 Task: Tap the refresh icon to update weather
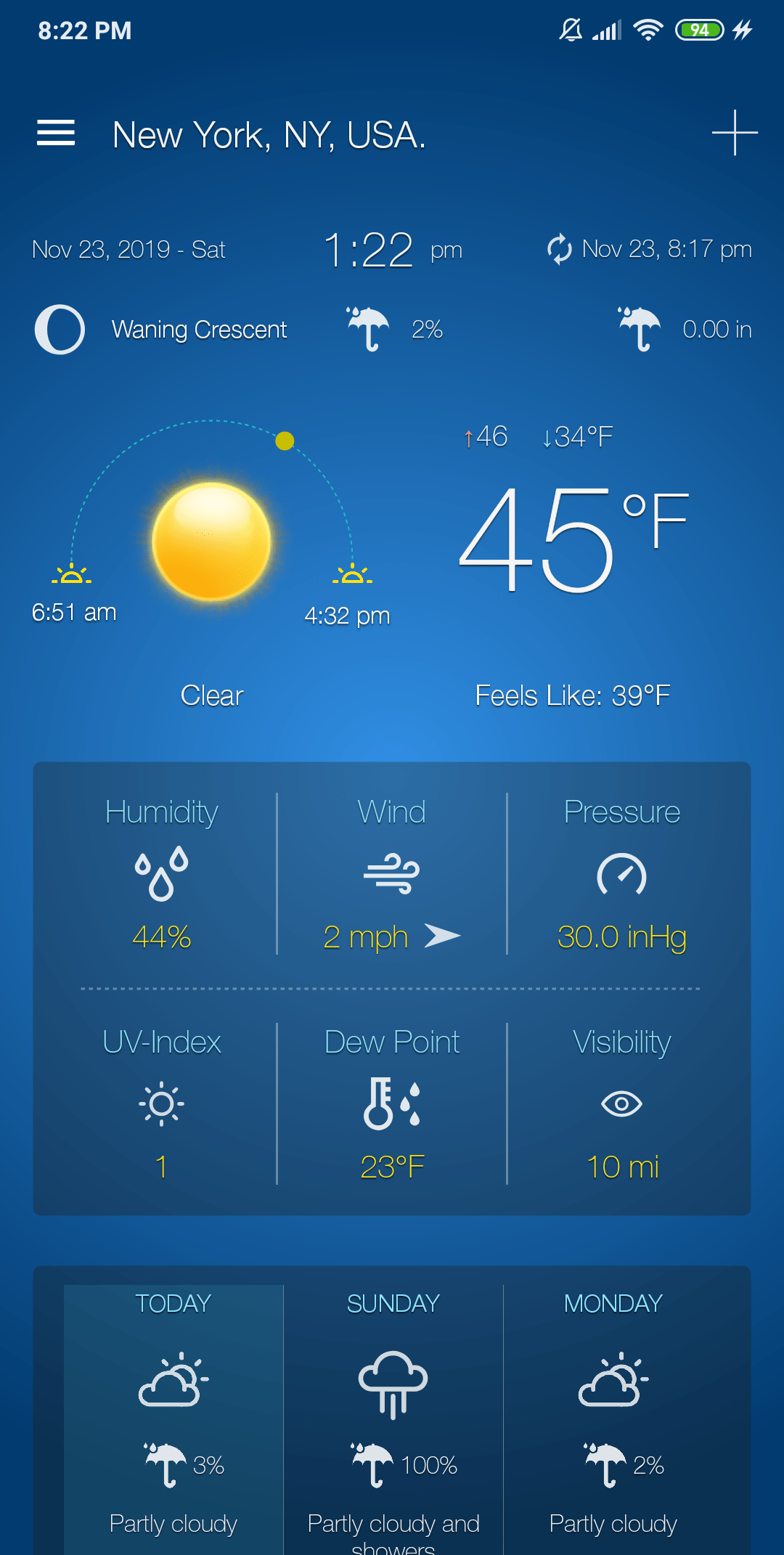tap(559, 249)
